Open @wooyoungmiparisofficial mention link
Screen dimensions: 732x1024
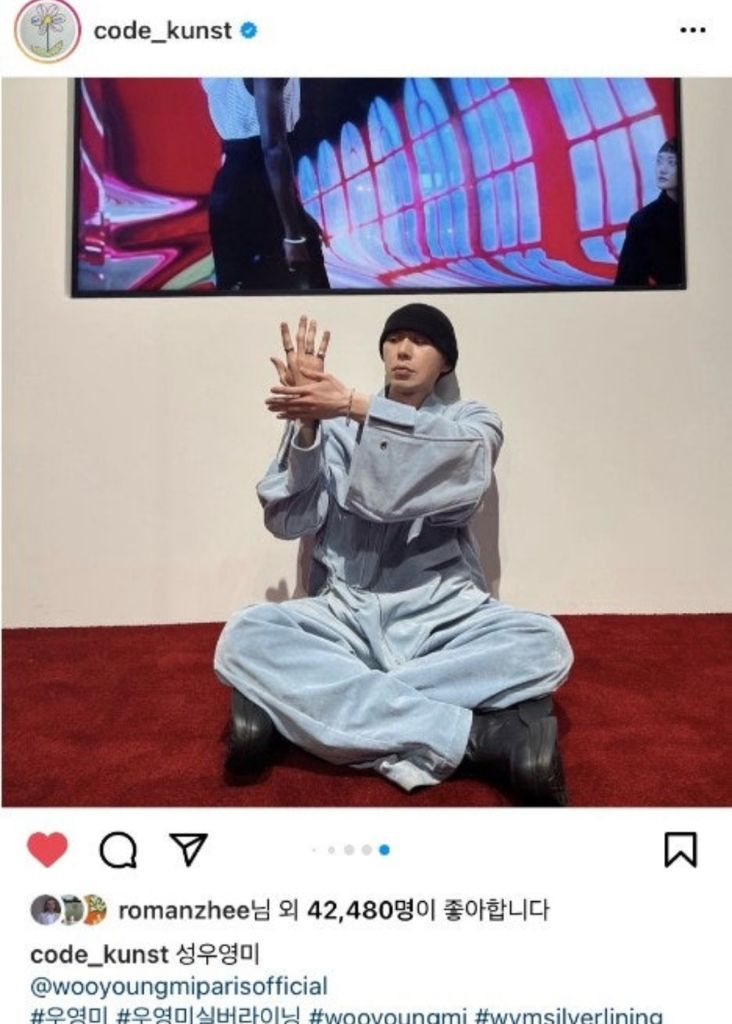(178, 986)
